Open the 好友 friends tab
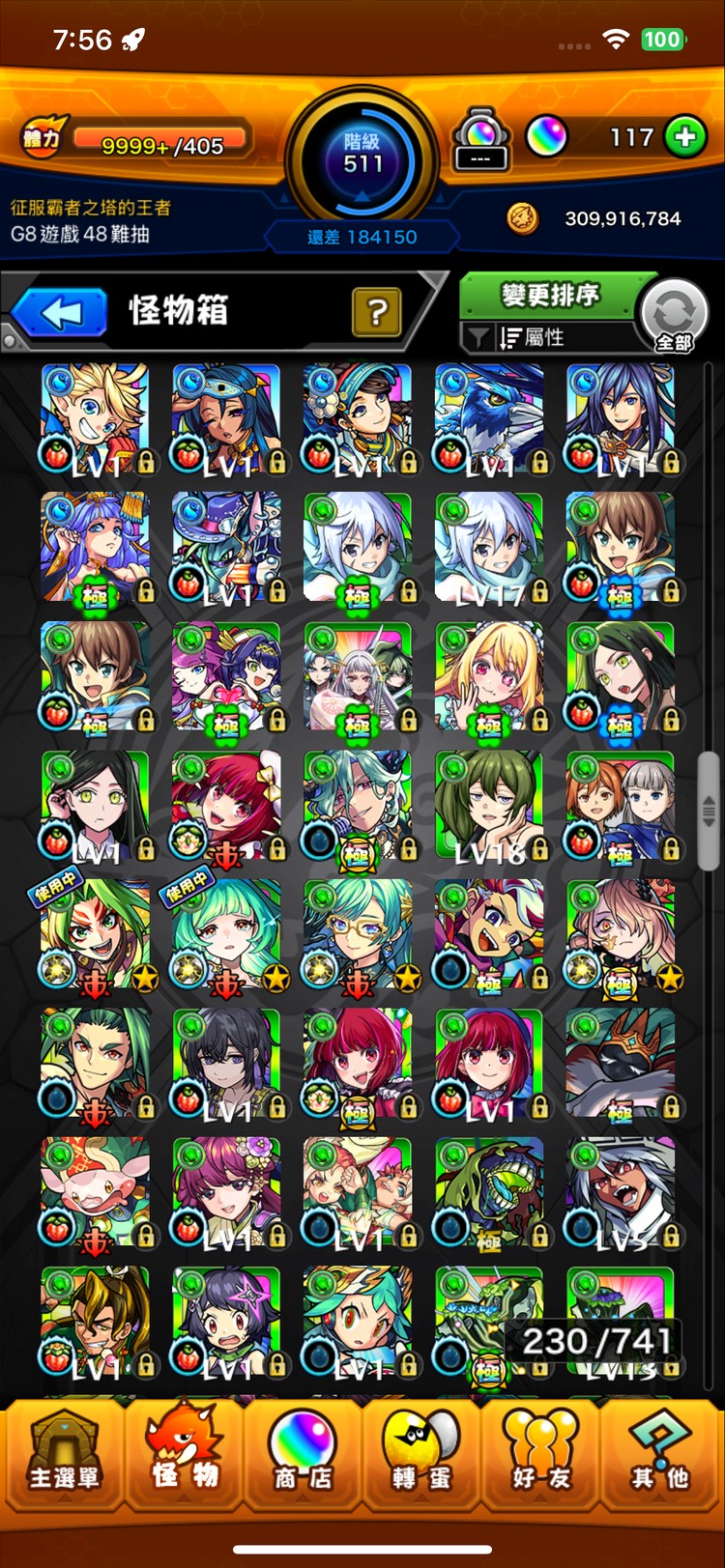Viewport: 725px width, 1568px height. [541, 1457]
